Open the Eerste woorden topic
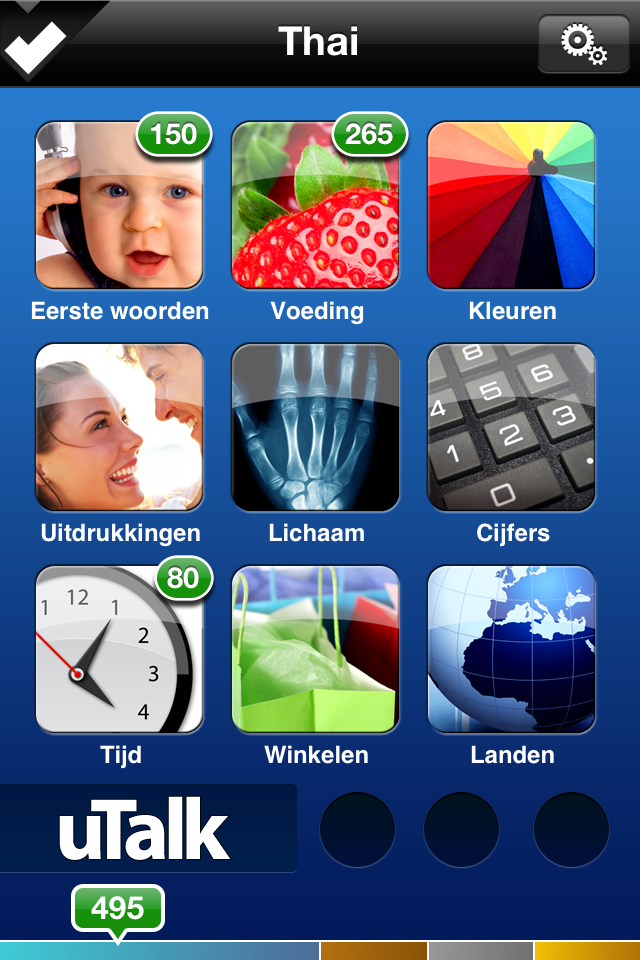The height and width of the screenshot is (960, 640). click(x=119, y=205)
